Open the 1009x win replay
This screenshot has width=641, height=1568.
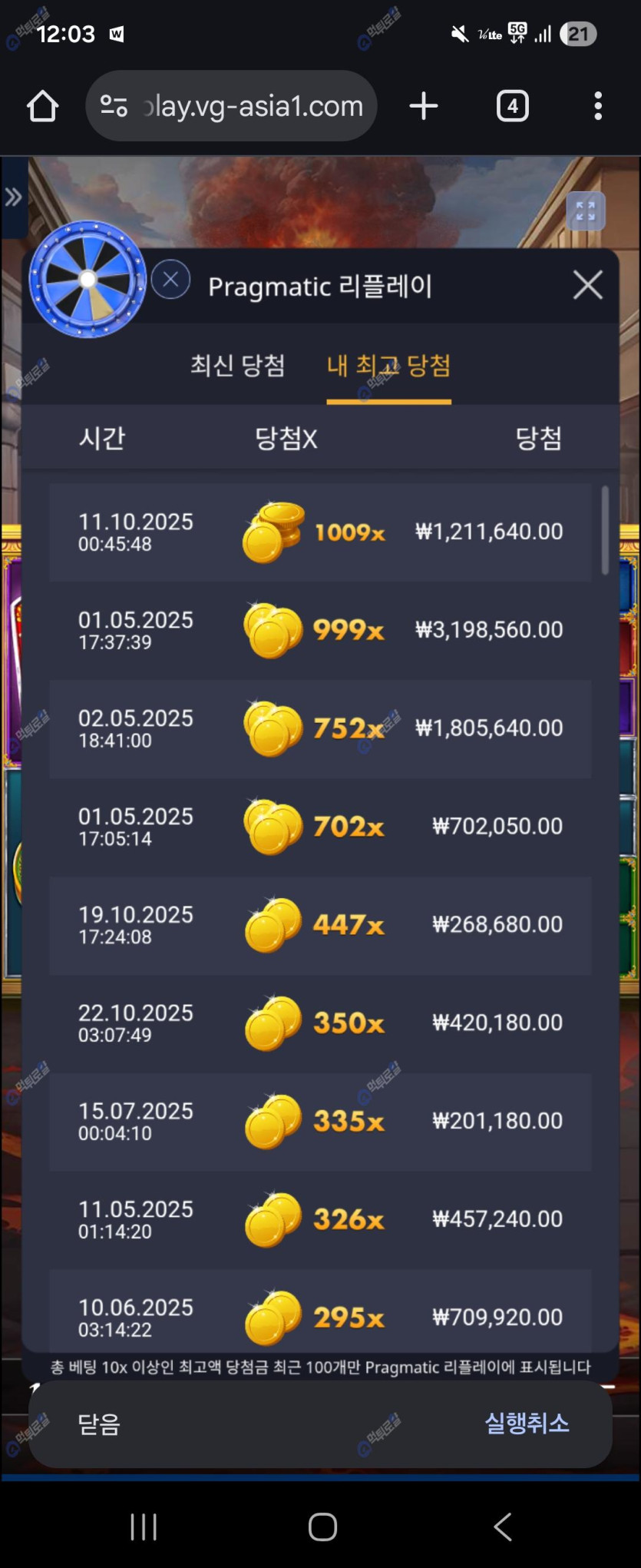[x=320, y=532]
